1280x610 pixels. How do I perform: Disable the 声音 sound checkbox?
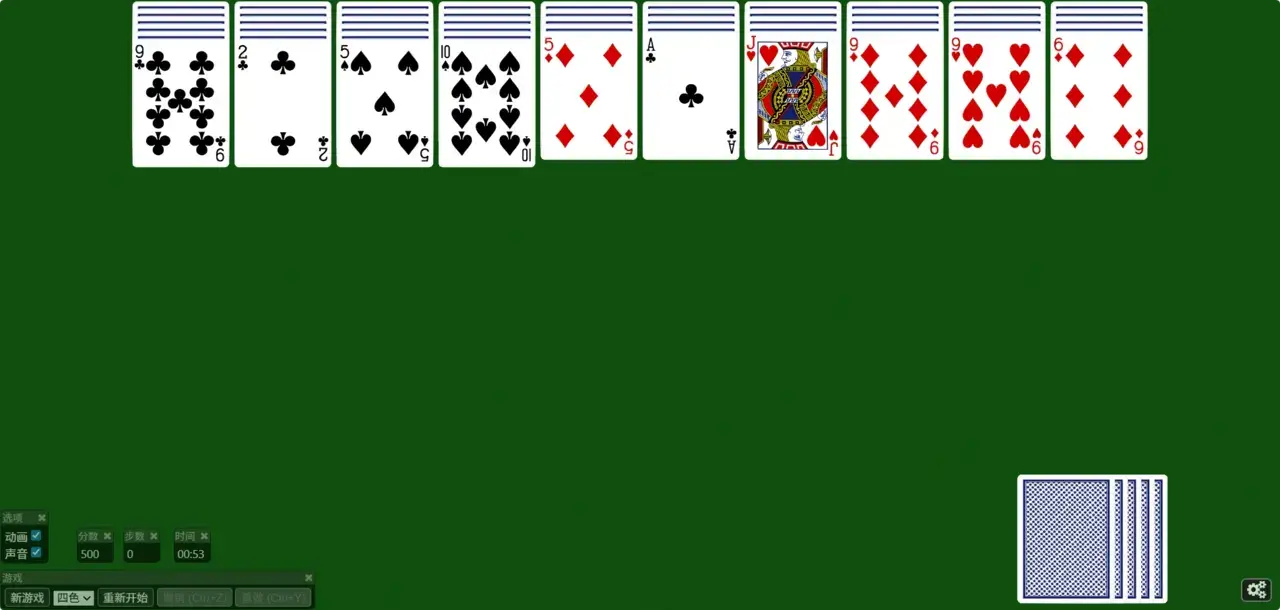point(36,552)
